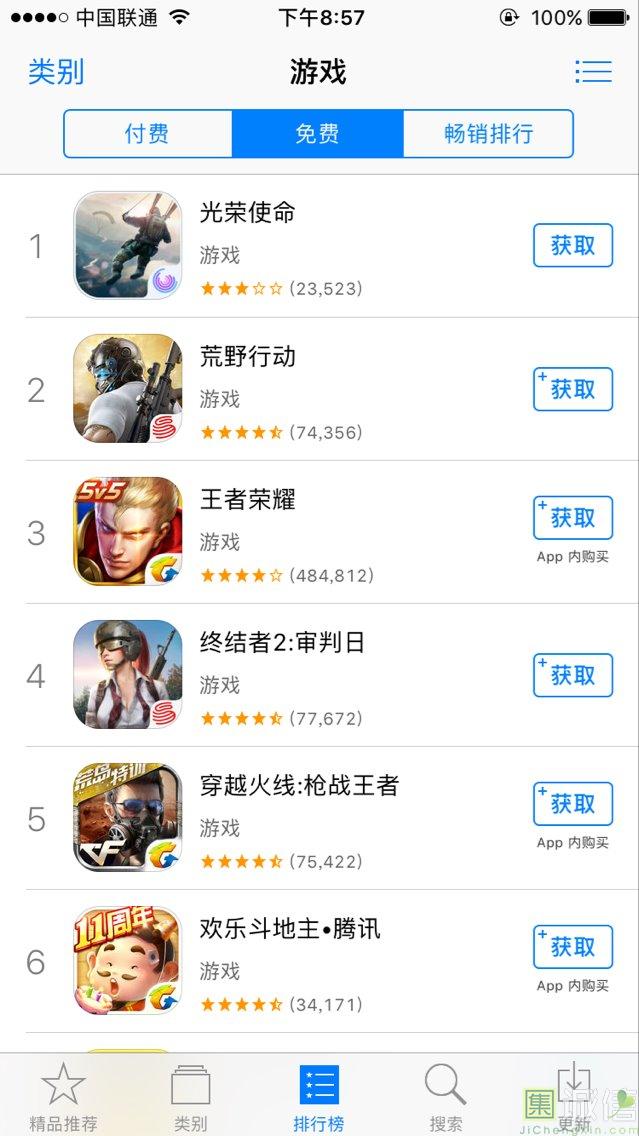Tap 获取 for 欢乐斗地主•腾讯

(x=573, y=947)
